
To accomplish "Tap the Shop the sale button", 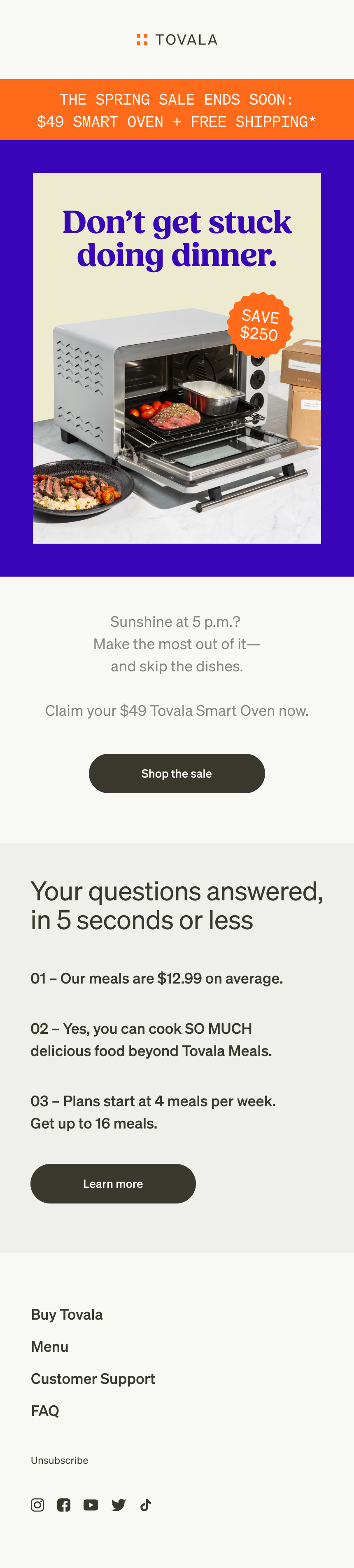I will 177,773.
